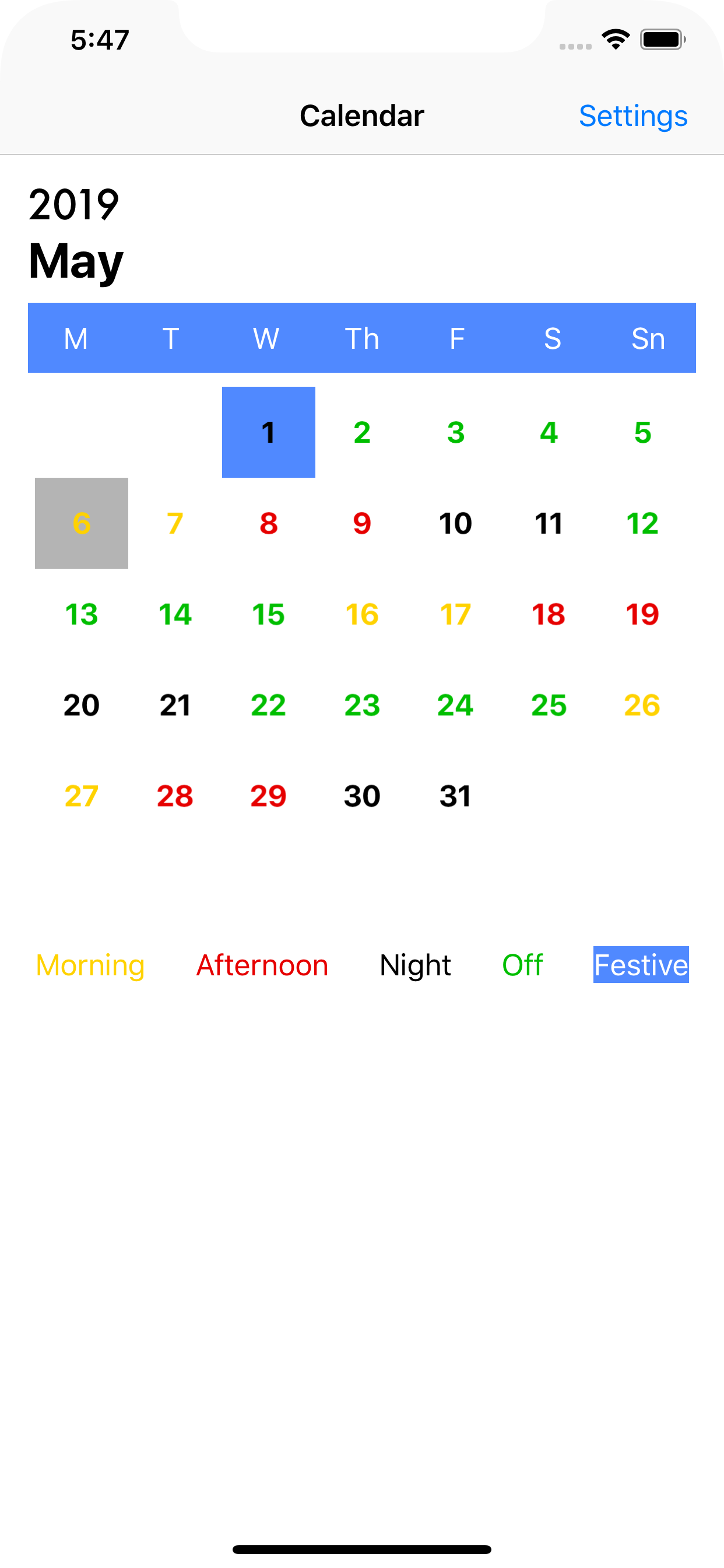Viewport: 724px width, 1568px height.
Task: Select morning shift on May 7
Action: pos(175,523)
